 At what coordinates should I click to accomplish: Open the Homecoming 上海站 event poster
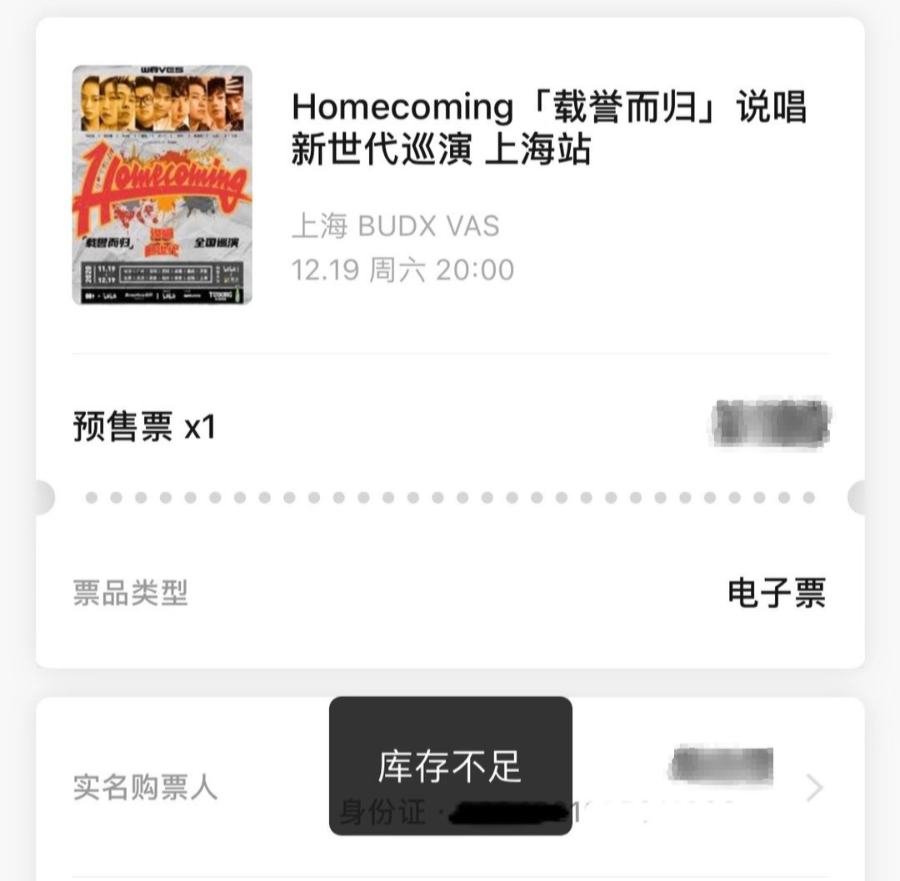click(x=162, y=185)
